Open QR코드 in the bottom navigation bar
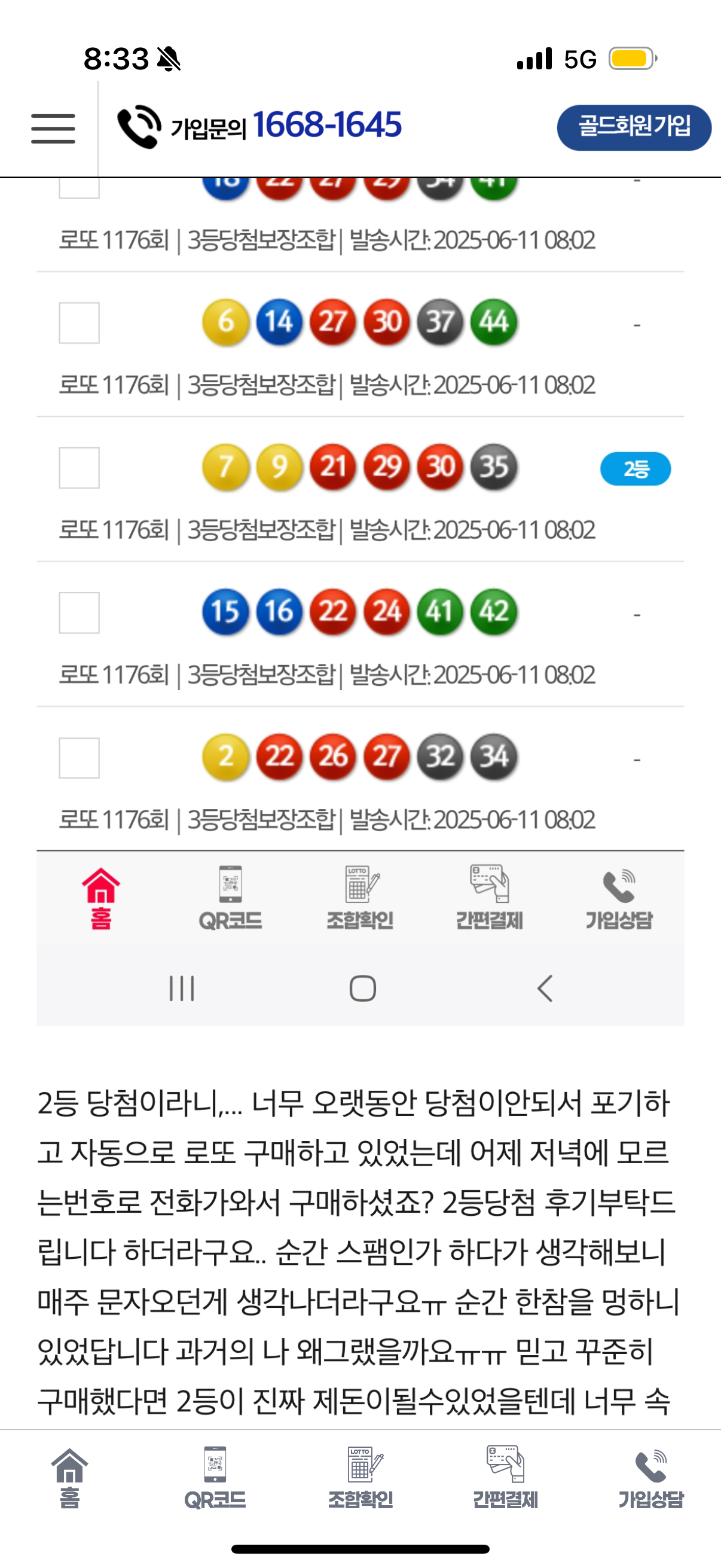The image size is (721, 1568). [215, 1477]
